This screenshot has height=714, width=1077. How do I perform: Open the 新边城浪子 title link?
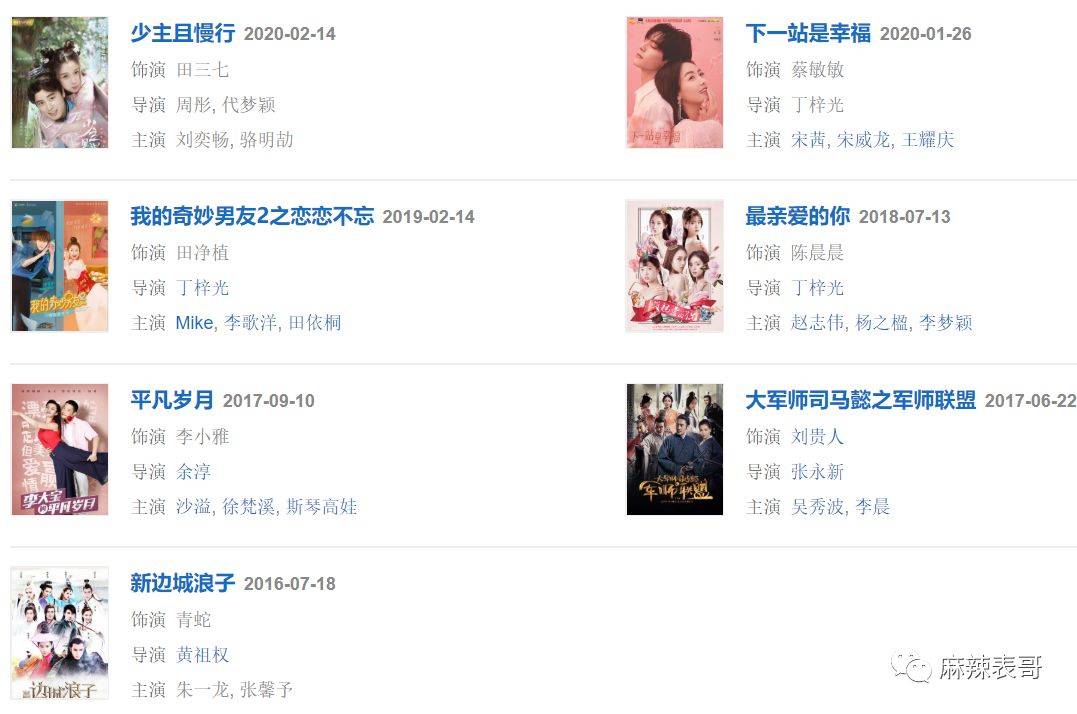pos(182,583)
